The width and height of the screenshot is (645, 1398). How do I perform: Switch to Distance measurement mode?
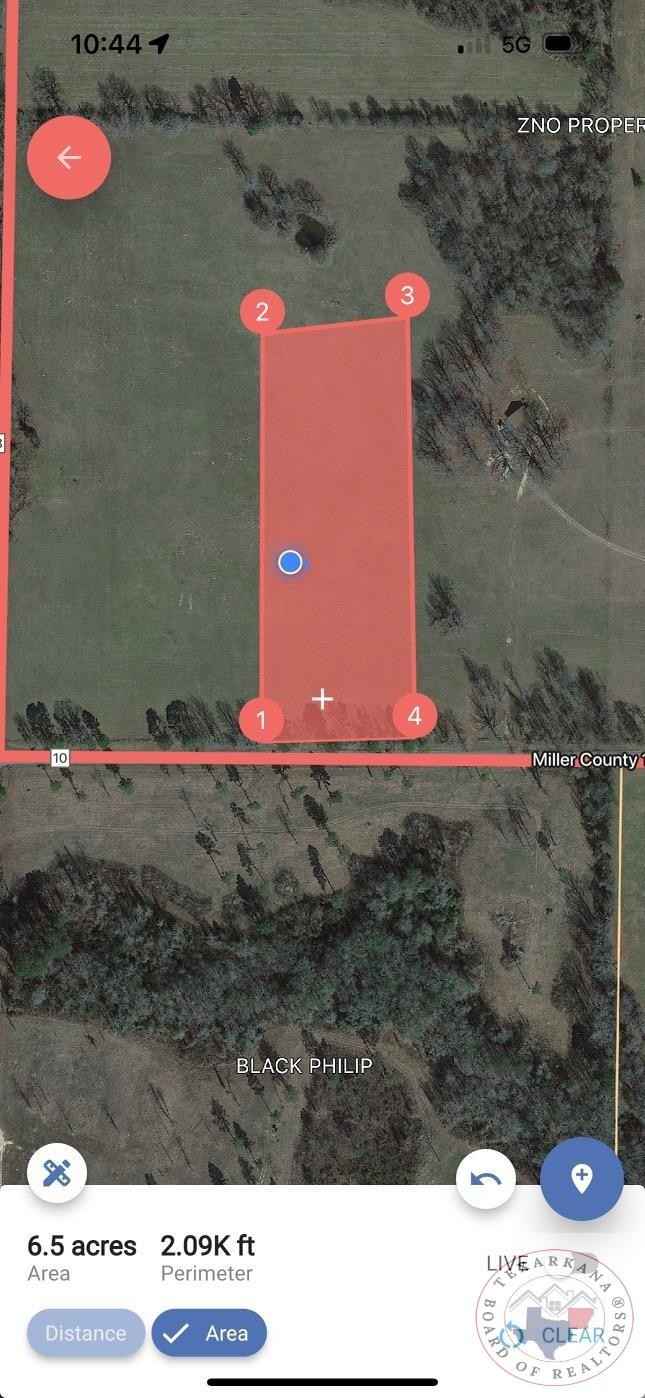click(86, 1333)
